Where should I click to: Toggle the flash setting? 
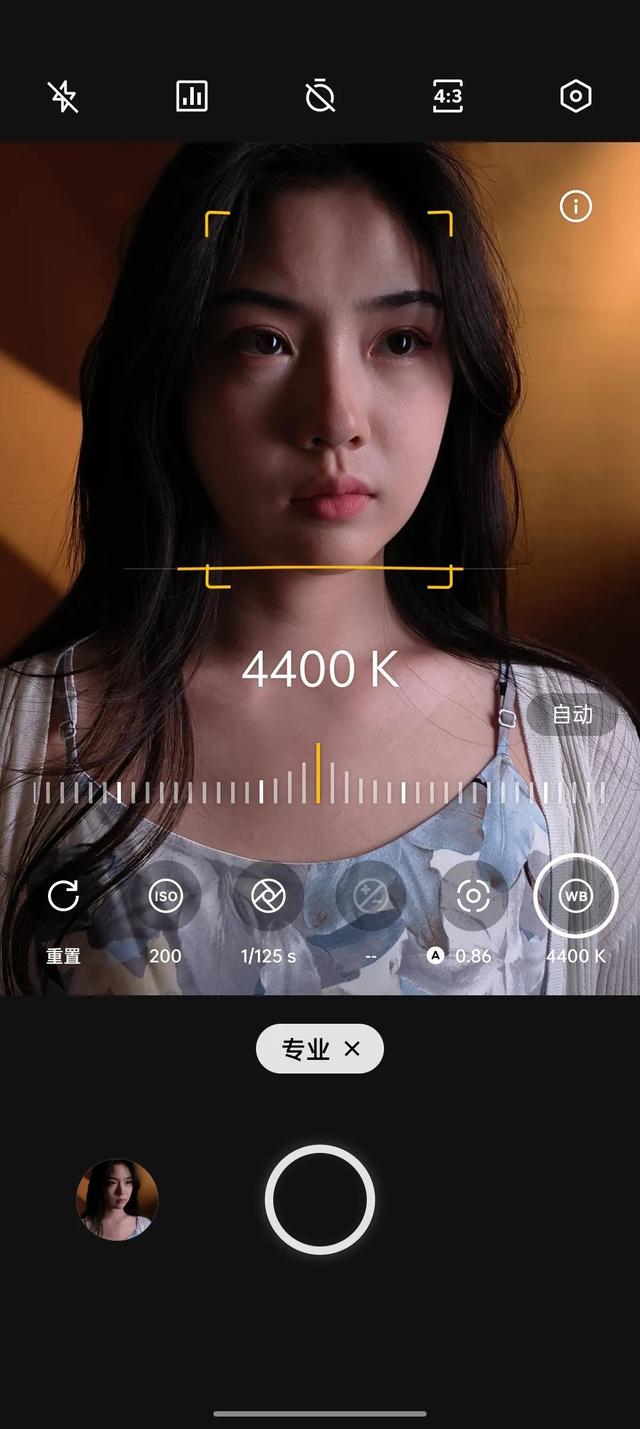coord(63,97)
